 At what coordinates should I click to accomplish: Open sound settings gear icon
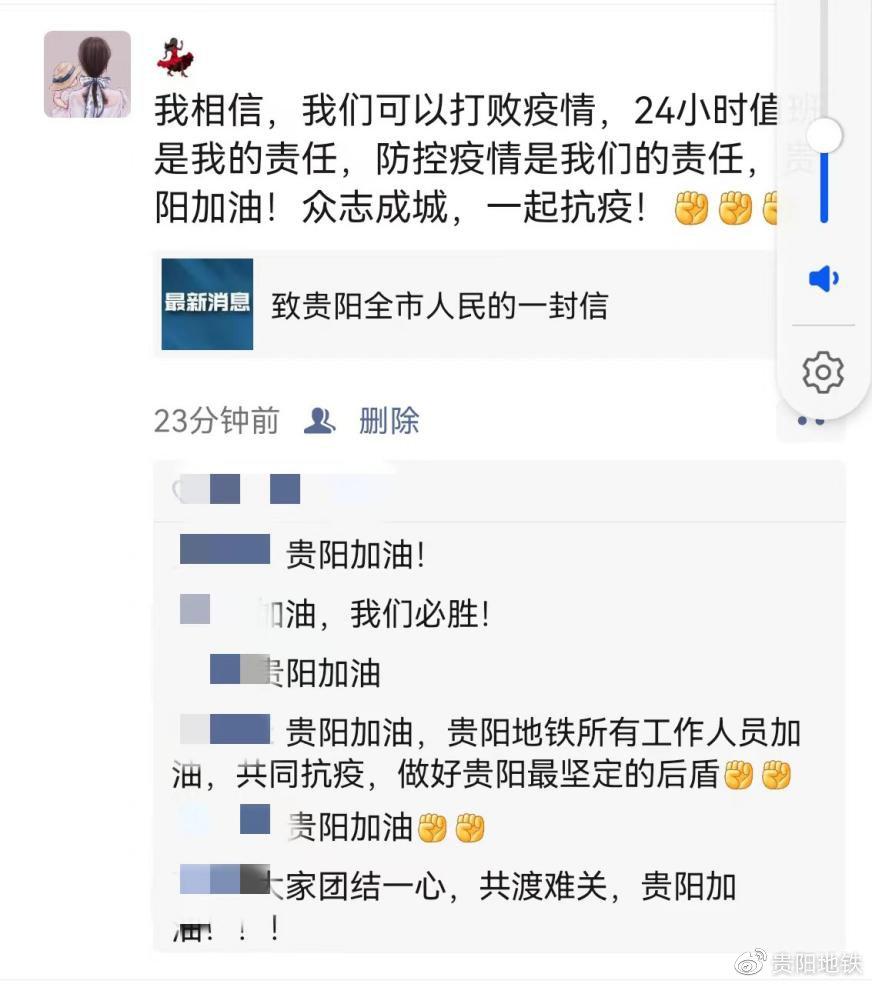(x=823, y=372)
